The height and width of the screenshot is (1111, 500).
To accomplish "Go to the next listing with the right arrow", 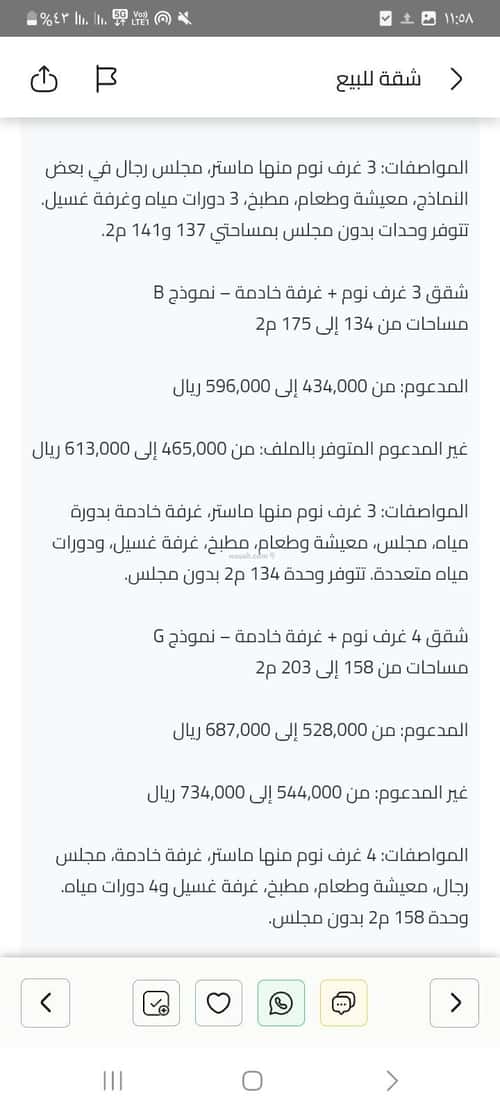I will click(455, 1003).
